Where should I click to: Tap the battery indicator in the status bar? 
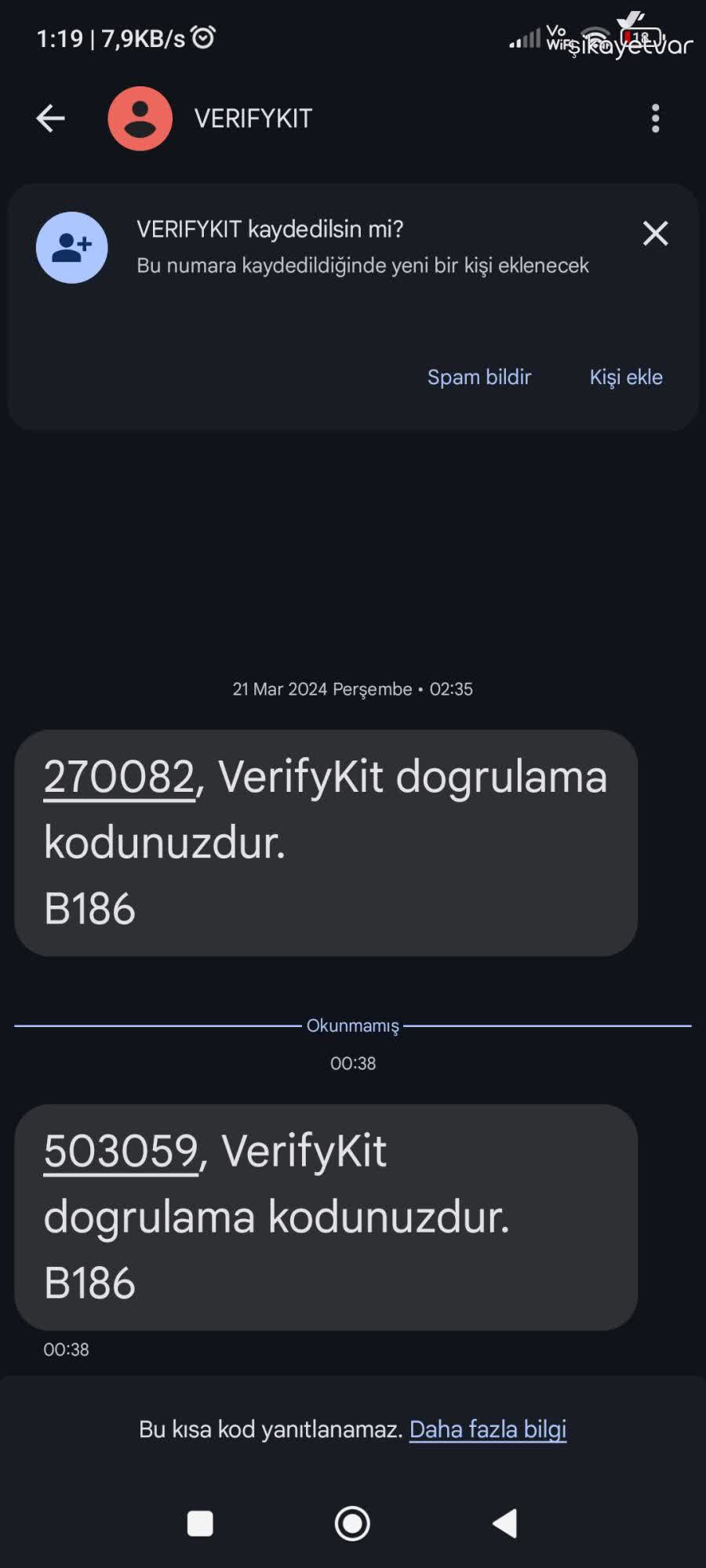[641, 36]
